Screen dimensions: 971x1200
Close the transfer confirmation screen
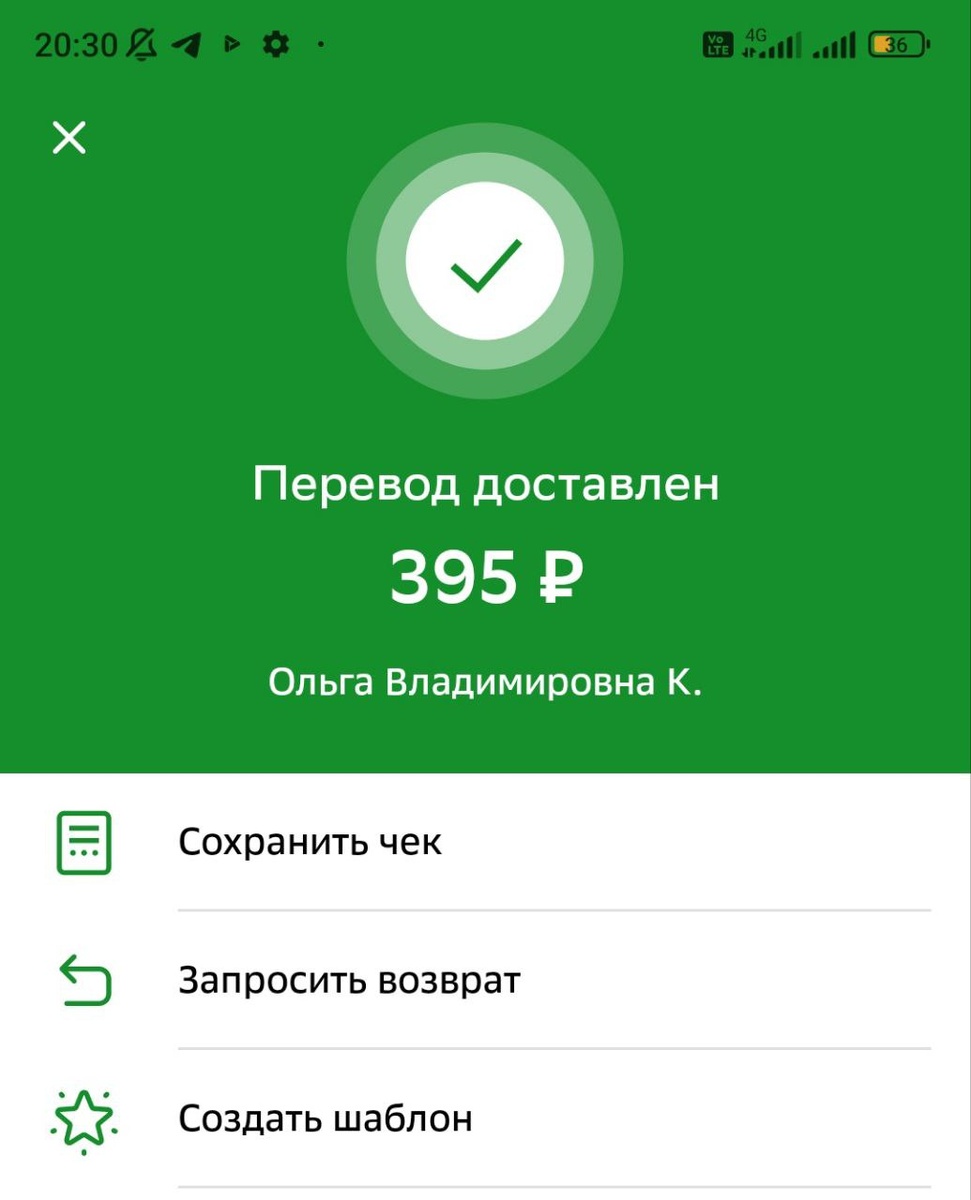pyautogui.click(x=68, y=138)
